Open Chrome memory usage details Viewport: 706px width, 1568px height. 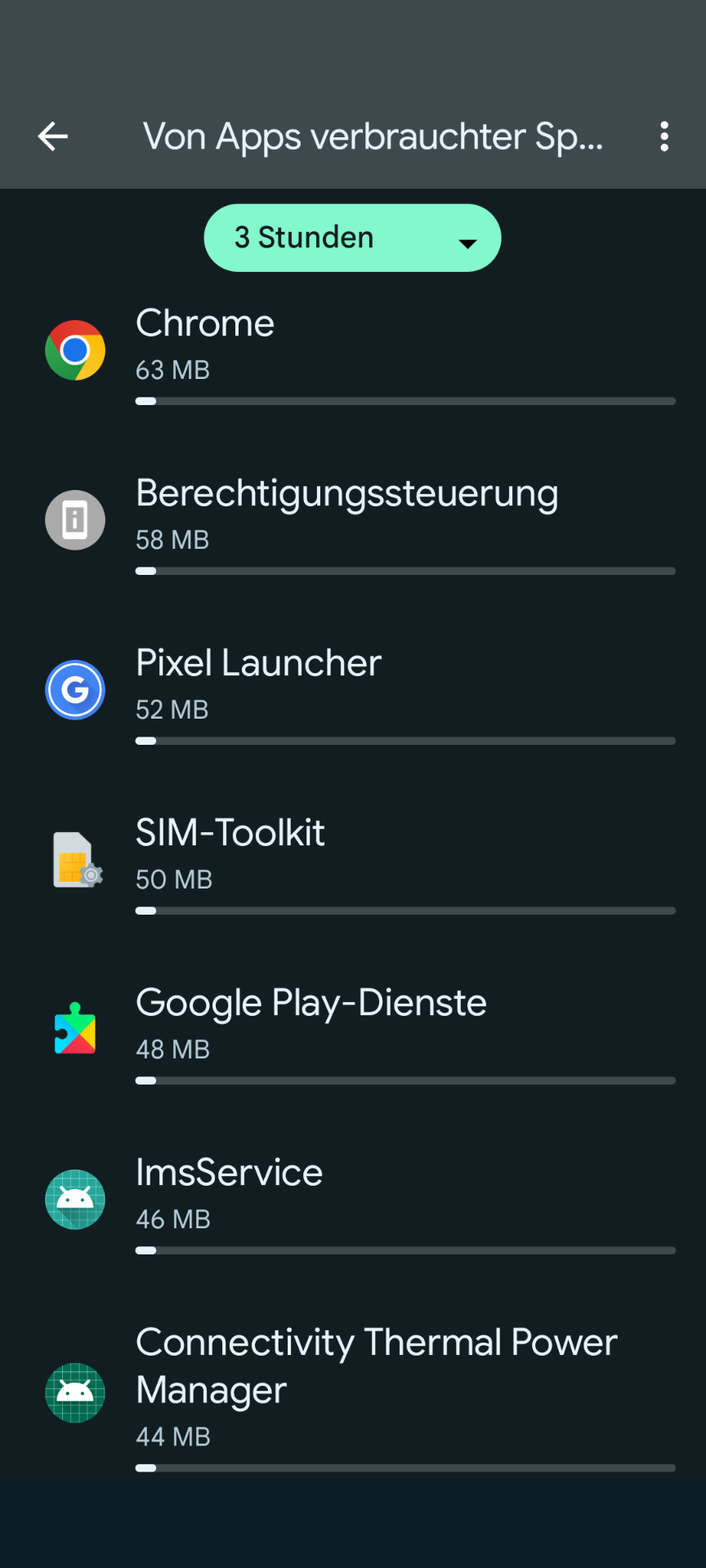353,351
